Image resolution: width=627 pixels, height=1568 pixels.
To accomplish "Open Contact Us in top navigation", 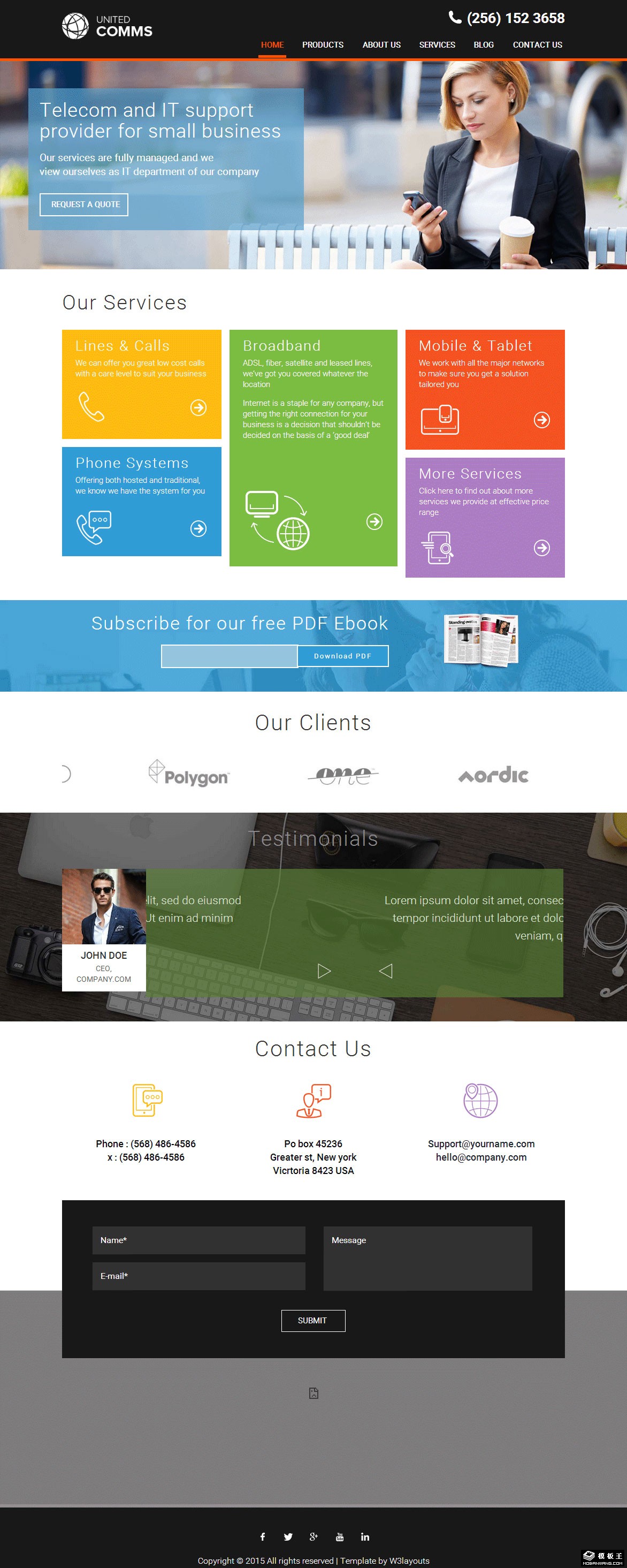I will click(x=537, y=45).
